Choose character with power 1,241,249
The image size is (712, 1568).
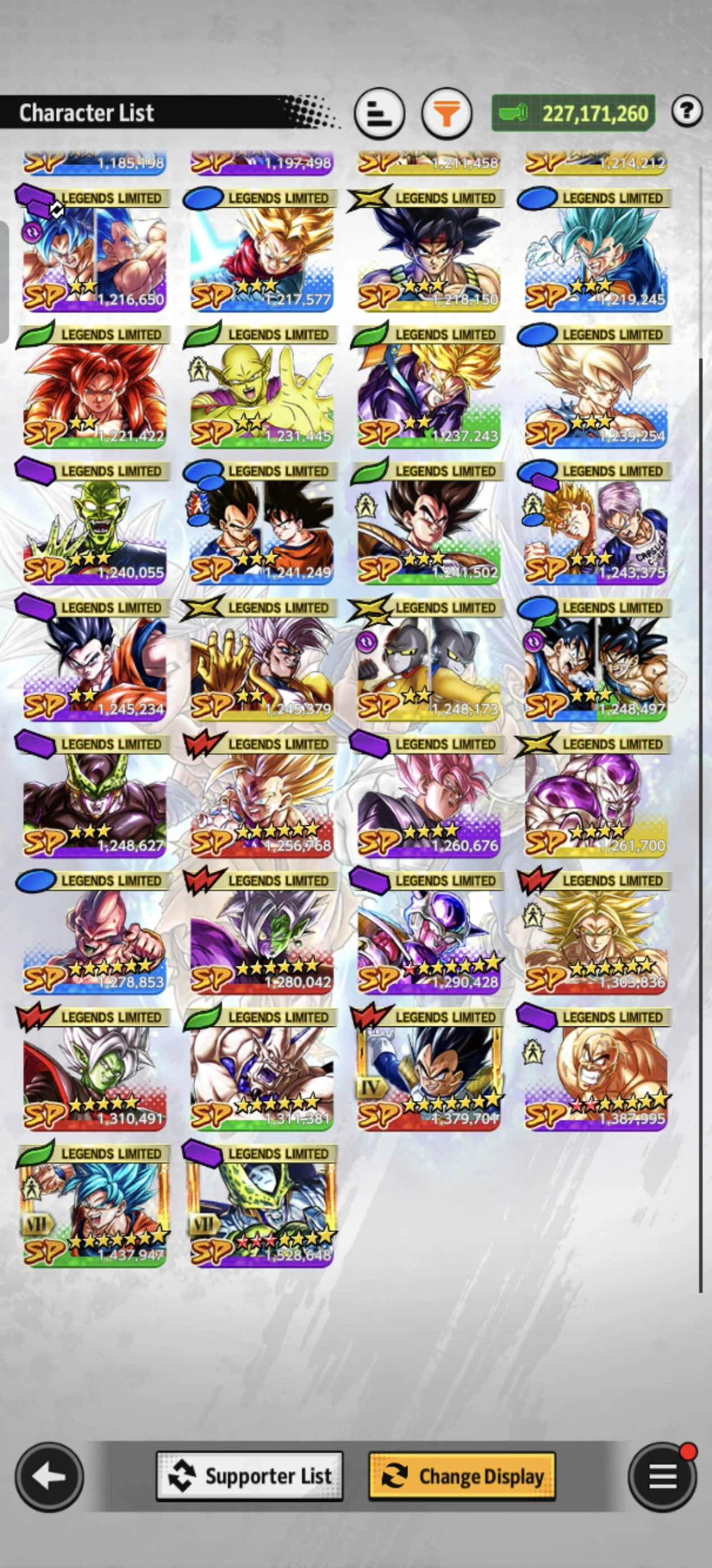pos(261,525)
